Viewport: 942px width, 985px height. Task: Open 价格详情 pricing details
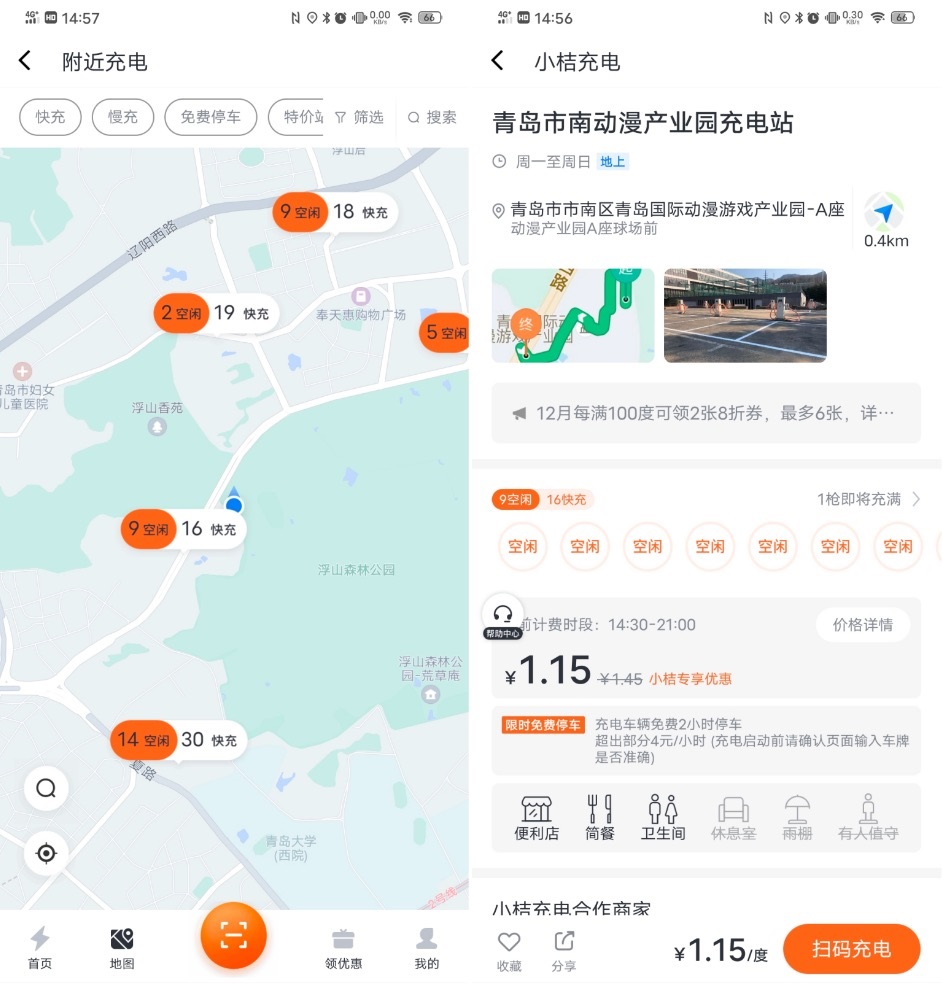pyautogui.click(x=862, y=625)
